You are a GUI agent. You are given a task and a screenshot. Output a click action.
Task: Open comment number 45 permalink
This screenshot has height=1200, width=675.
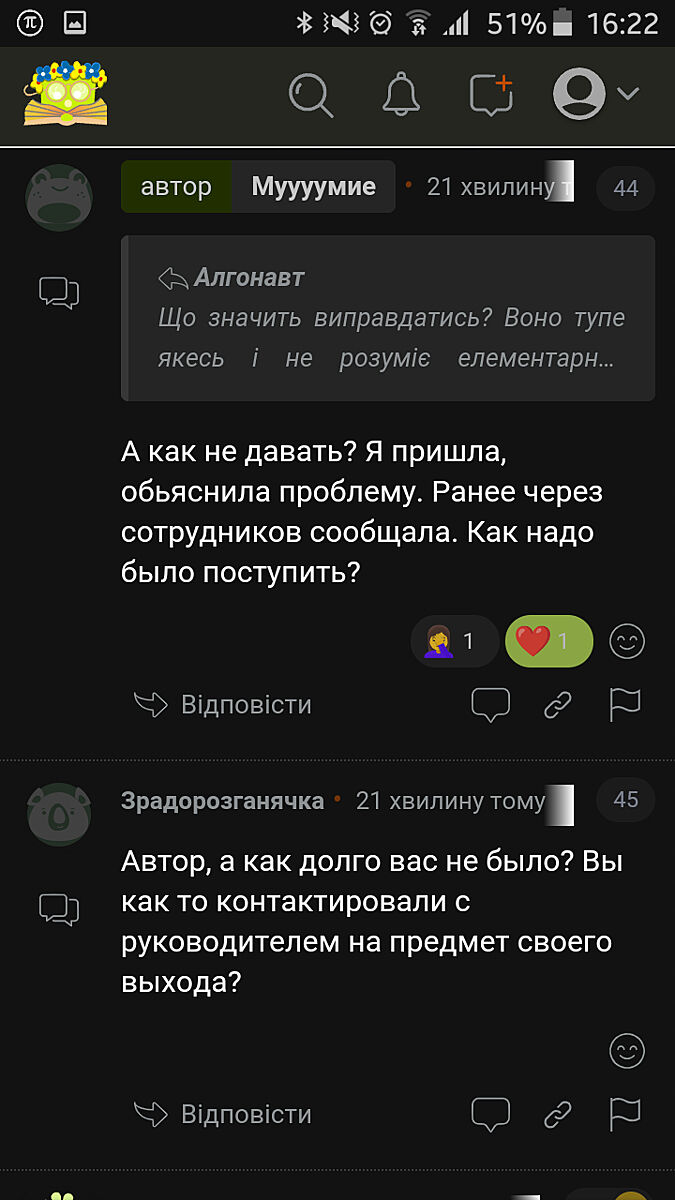click(x=625, y=800)
